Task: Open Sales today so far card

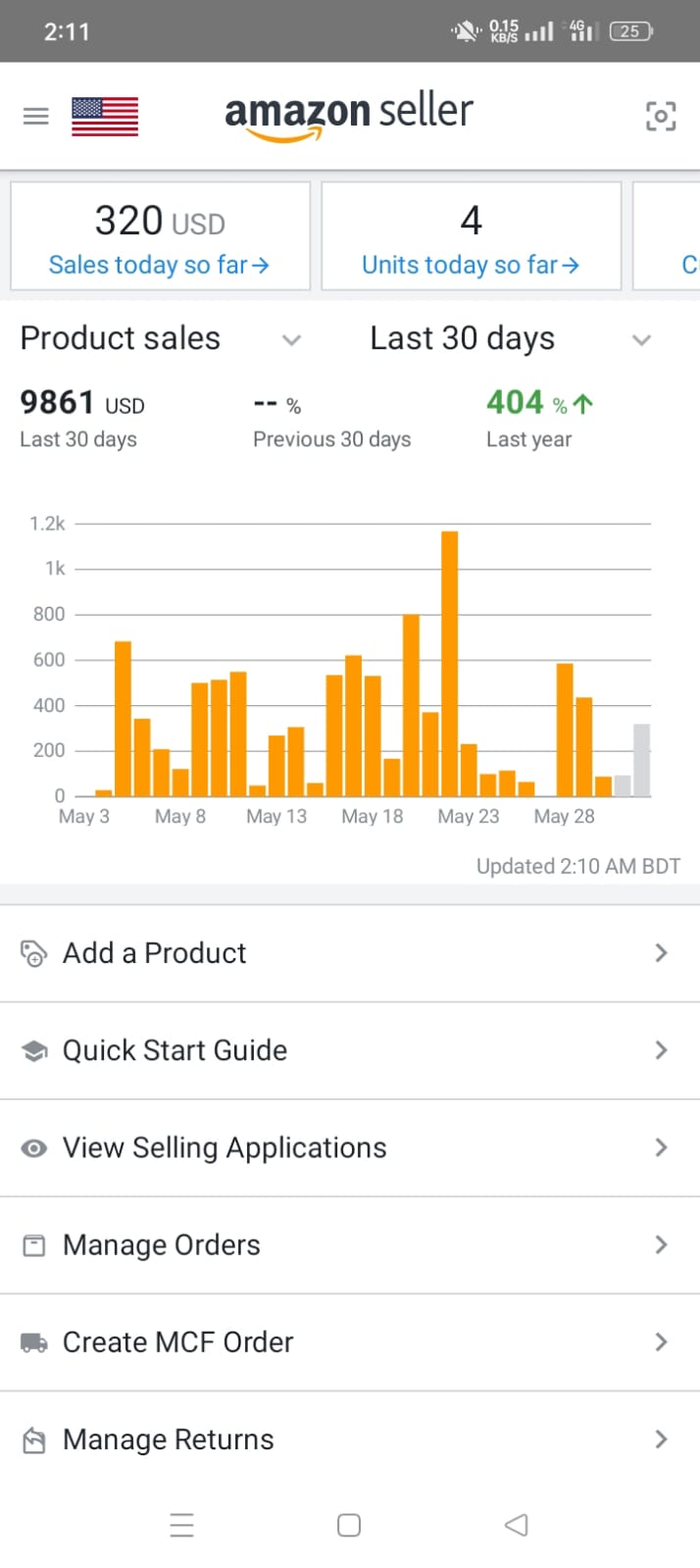Action: (161, 236)
